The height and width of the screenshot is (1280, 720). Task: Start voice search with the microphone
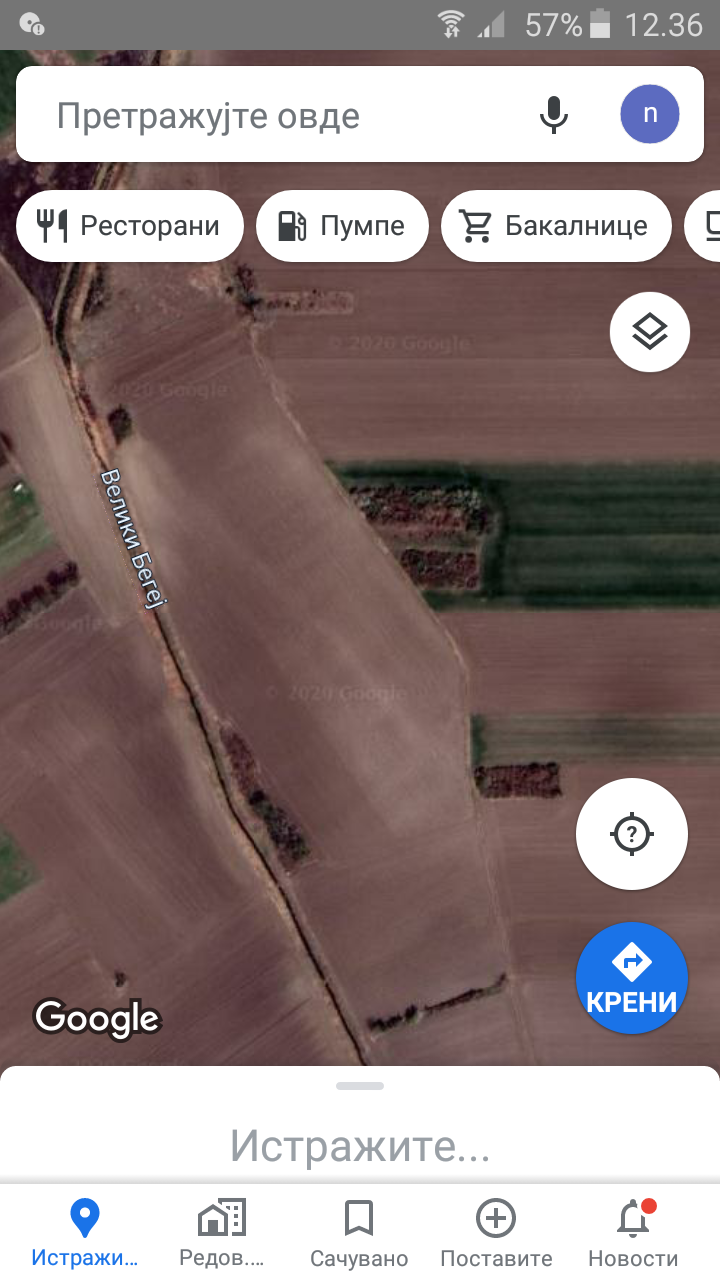coord(553,115)
